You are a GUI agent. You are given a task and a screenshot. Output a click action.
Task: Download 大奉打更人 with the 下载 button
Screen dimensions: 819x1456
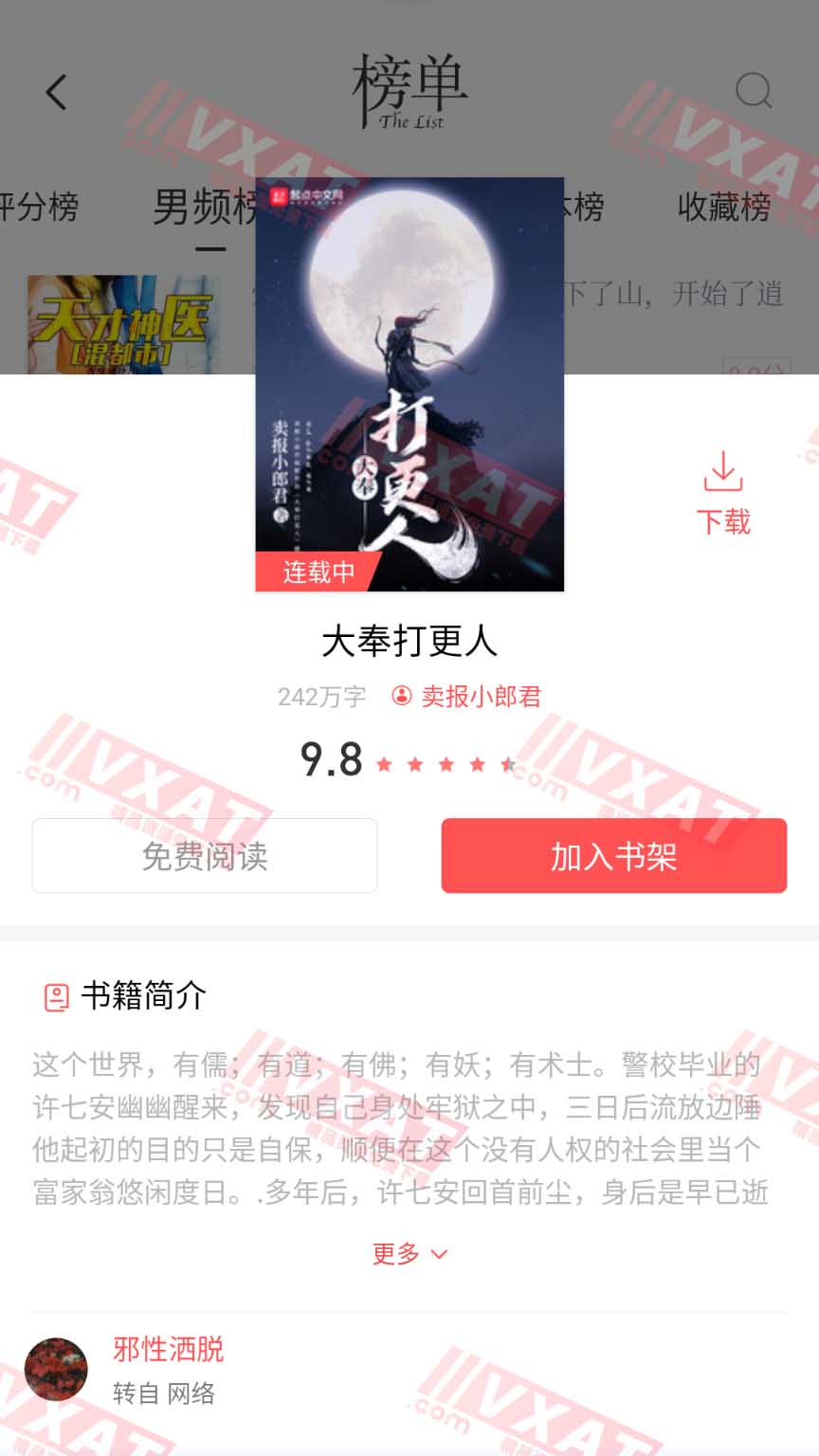click(723, 493)
